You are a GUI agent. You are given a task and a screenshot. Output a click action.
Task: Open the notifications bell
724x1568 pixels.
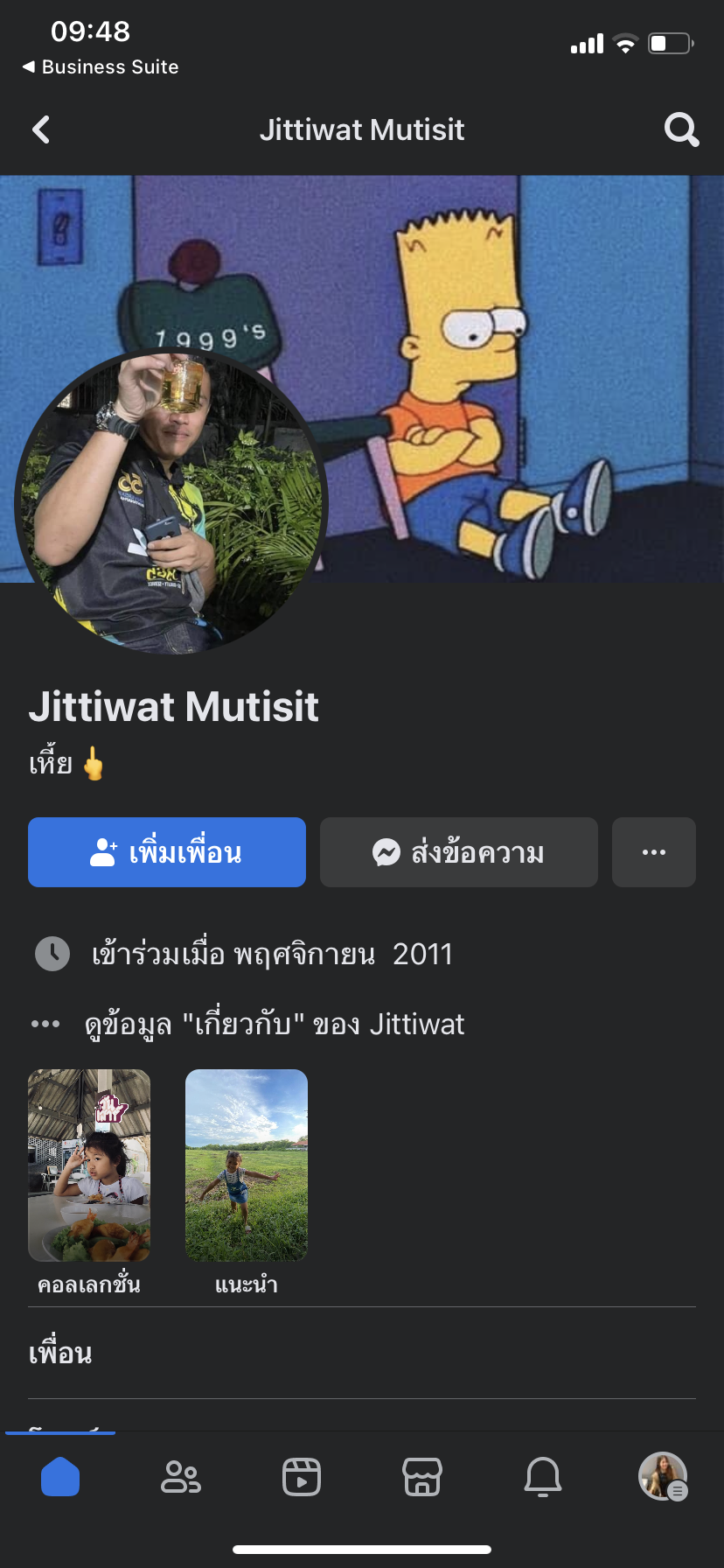tap(543, 1477)
